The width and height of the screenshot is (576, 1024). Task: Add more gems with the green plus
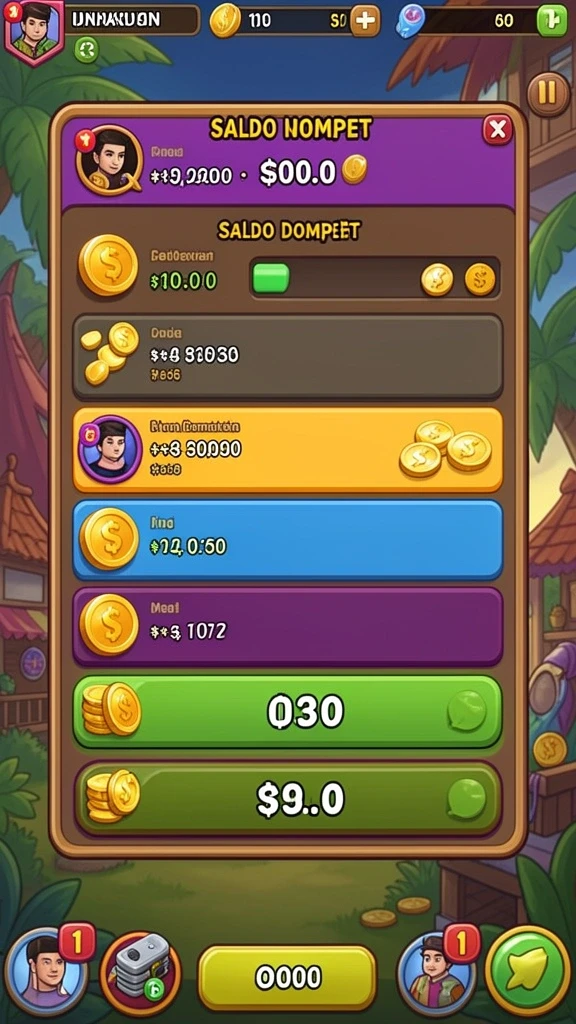tap(550, 20)
